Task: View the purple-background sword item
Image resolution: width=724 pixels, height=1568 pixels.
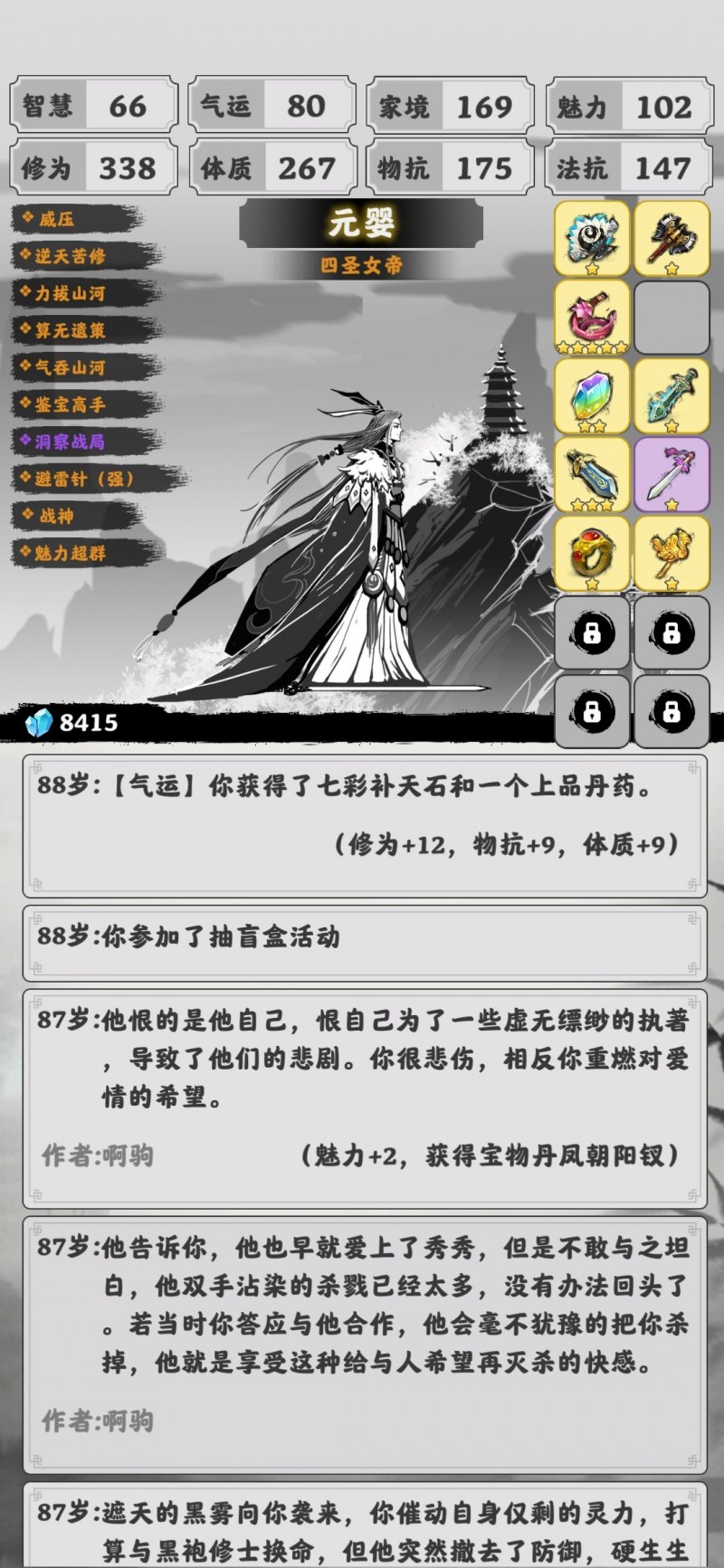Action: click(x=672, y=474)
